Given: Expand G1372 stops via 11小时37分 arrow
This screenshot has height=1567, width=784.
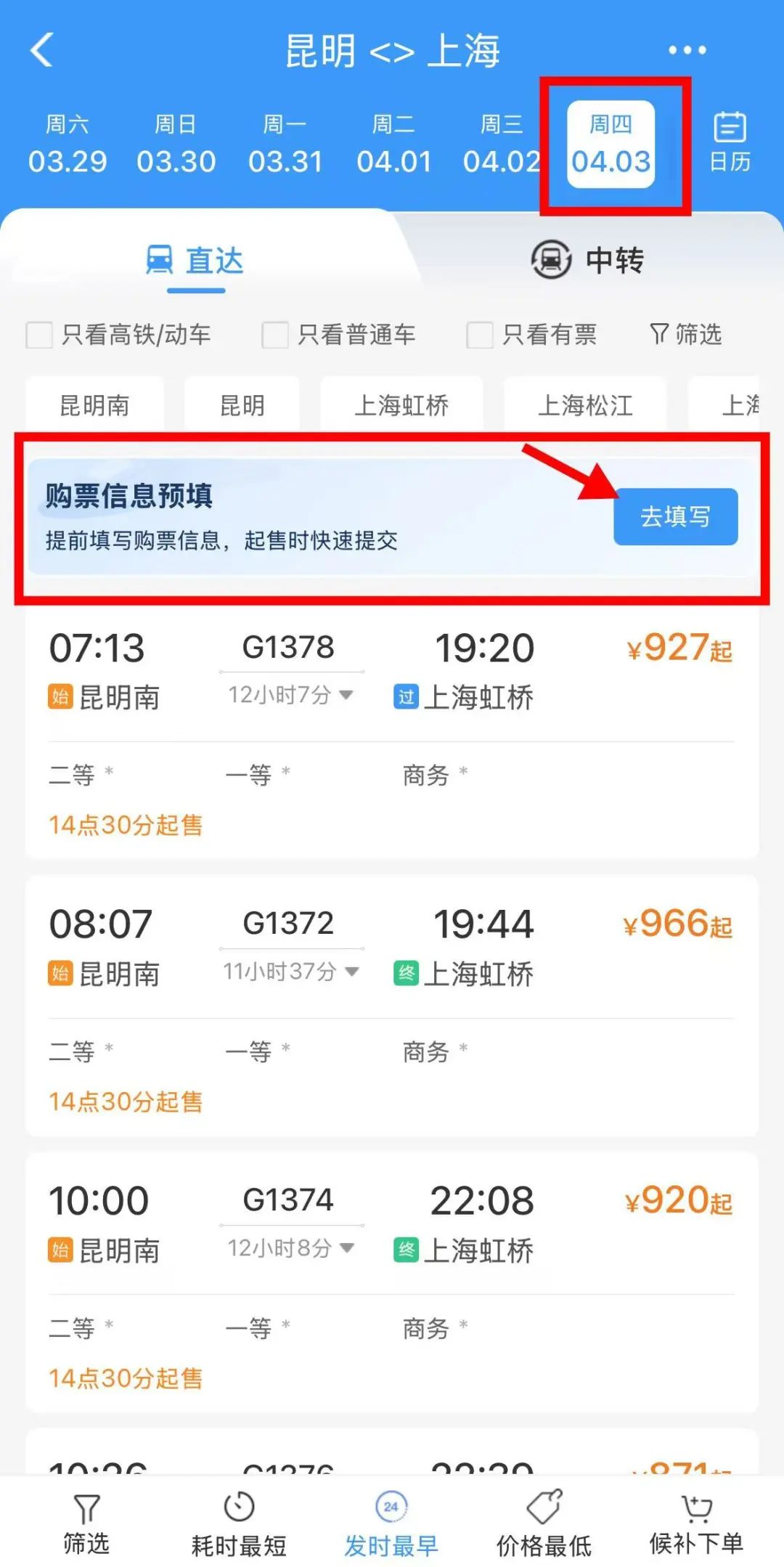Looking at the screenshot, I should coord(353,972).
